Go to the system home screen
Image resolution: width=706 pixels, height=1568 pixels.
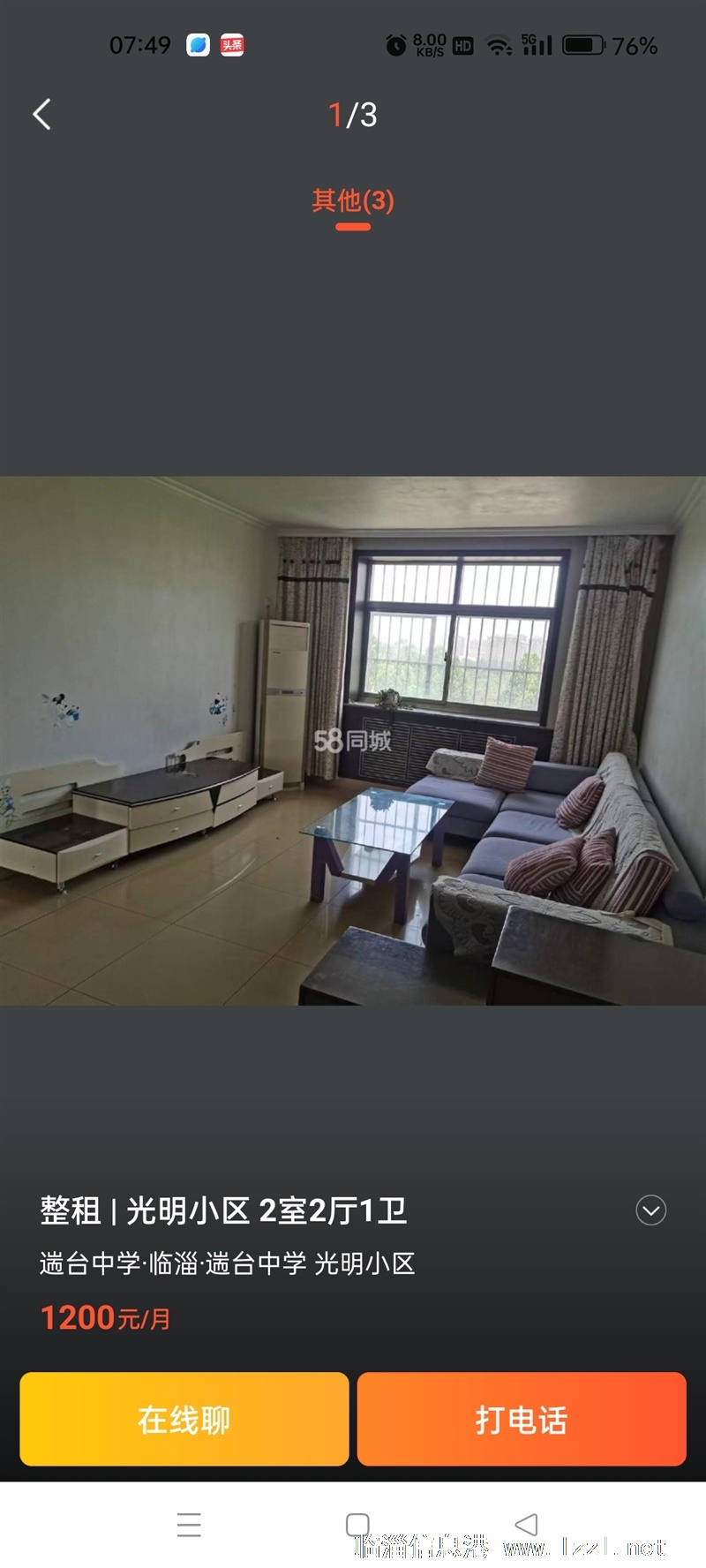357,1525
